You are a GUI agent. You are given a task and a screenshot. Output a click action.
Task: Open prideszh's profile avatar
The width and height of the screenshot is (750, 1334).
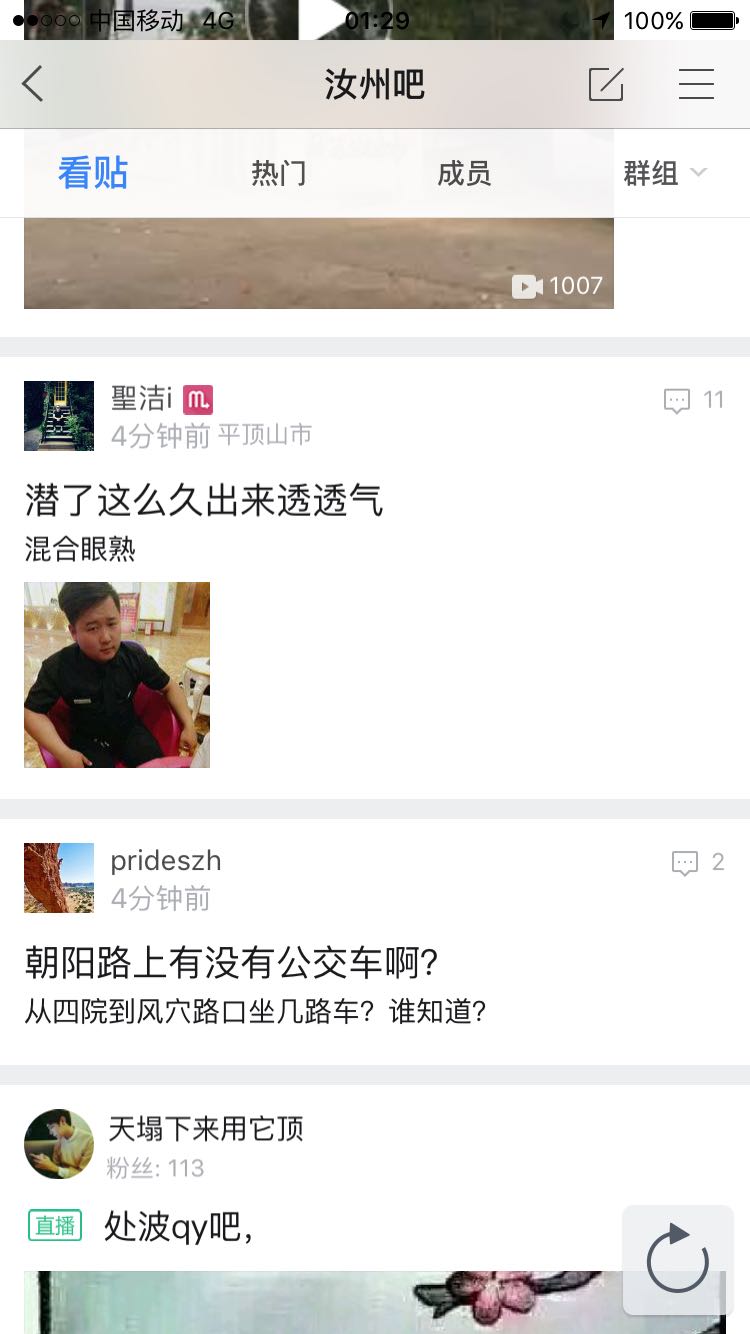[59, 878]
